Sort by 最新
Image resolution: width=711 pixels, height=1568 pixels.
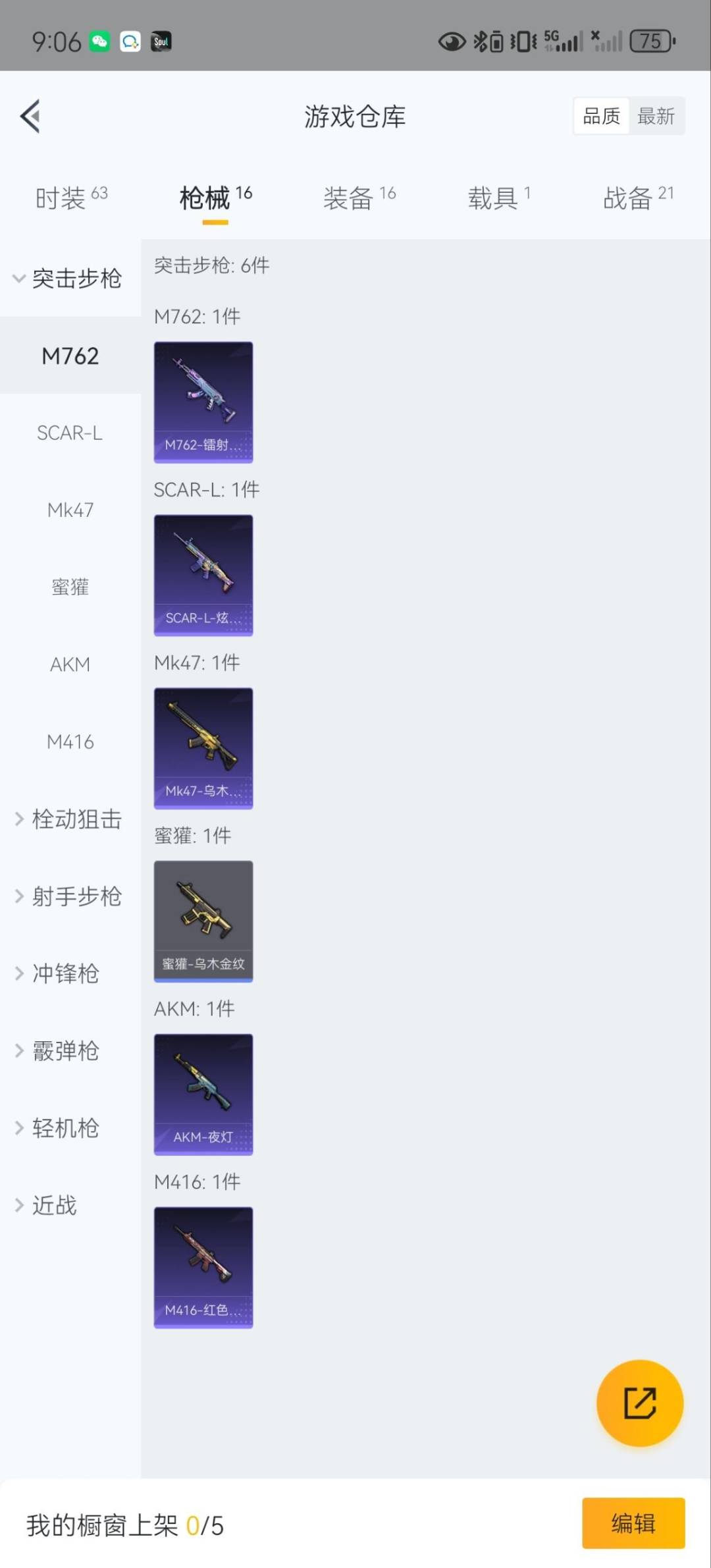pos(656,117)
